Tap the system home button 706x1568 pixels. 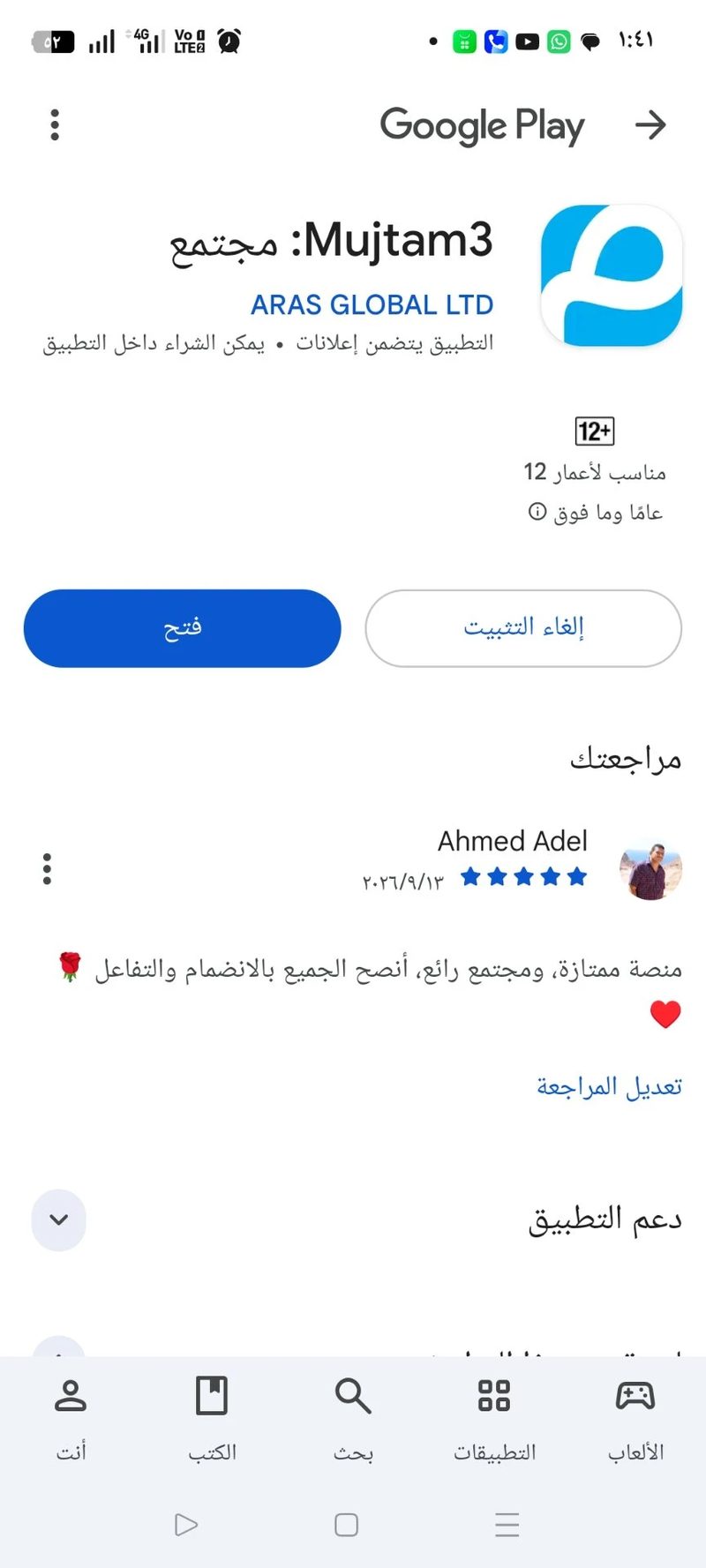pyautogui.click(x=347, y=1525)
